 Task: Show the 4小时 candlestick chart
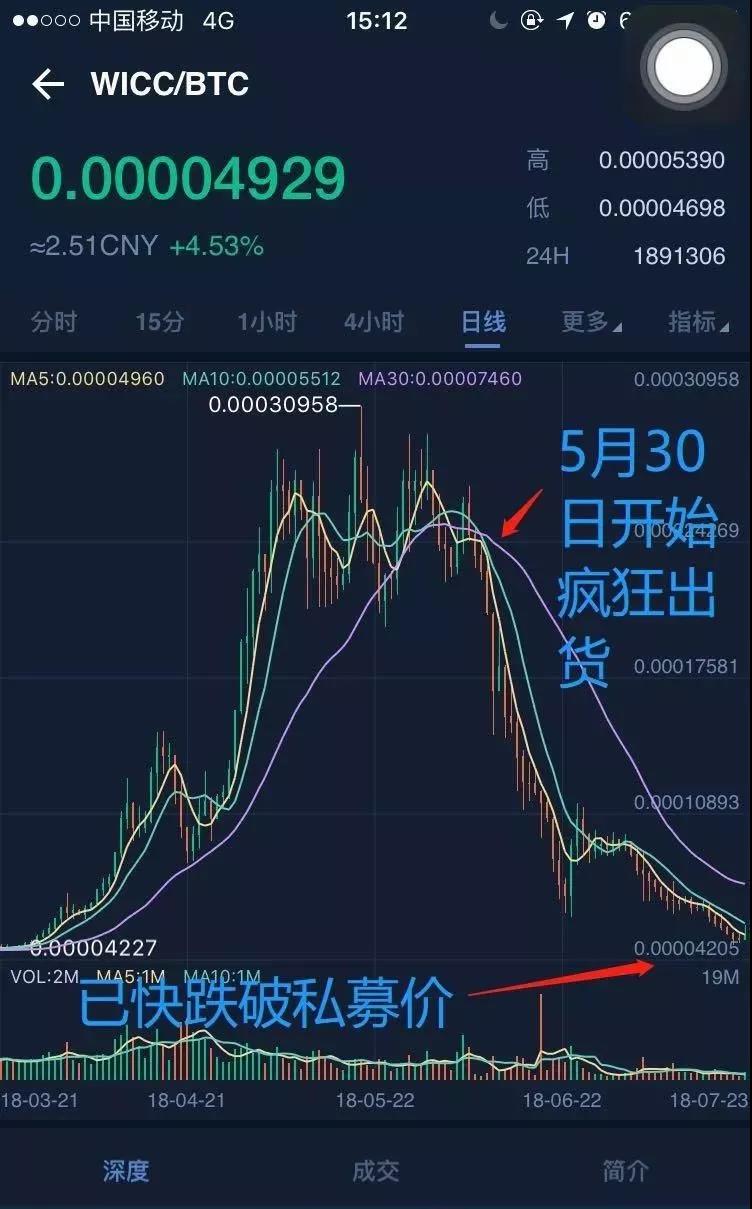click(374, 322)
